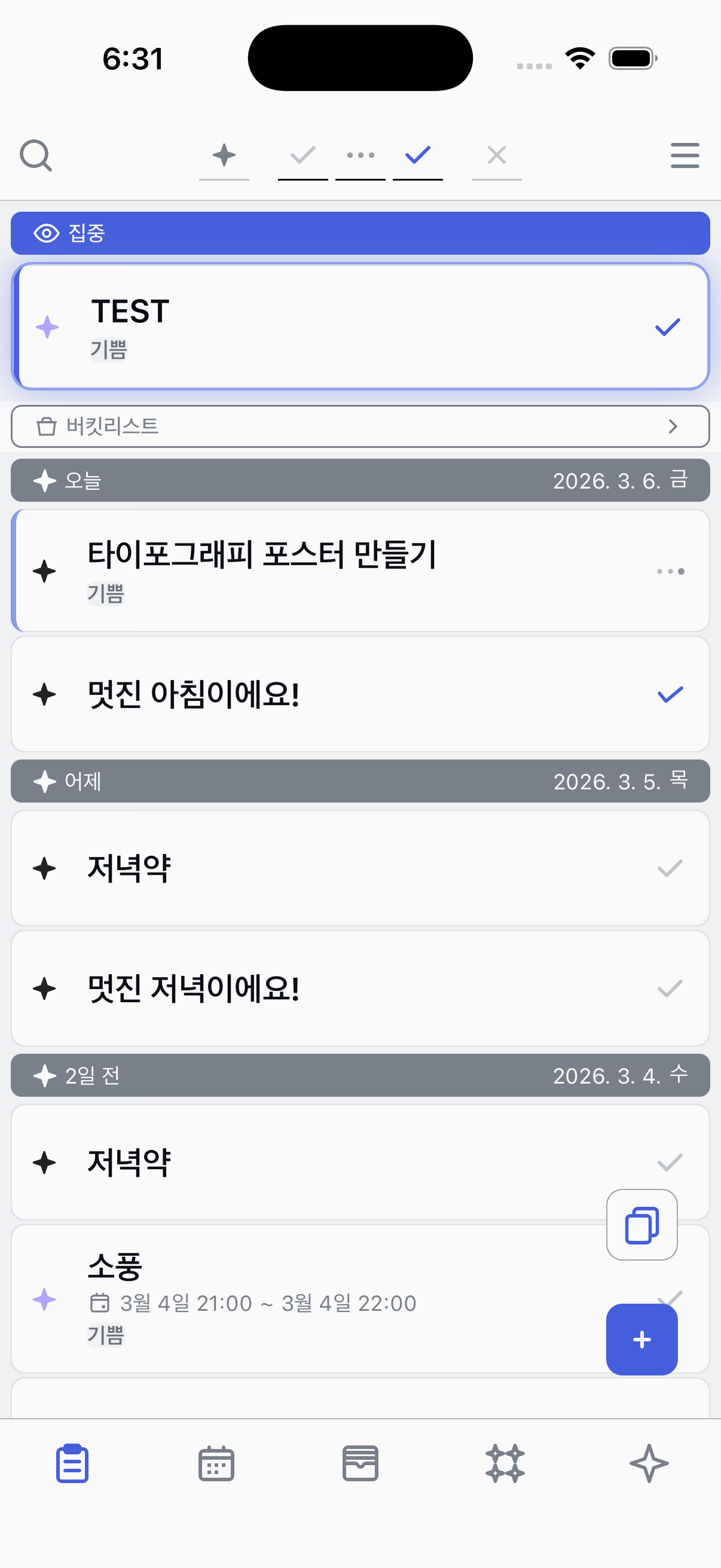Add a new task with plus button
Viewport: 721px width, 1568px height.
pos(641,1339)
